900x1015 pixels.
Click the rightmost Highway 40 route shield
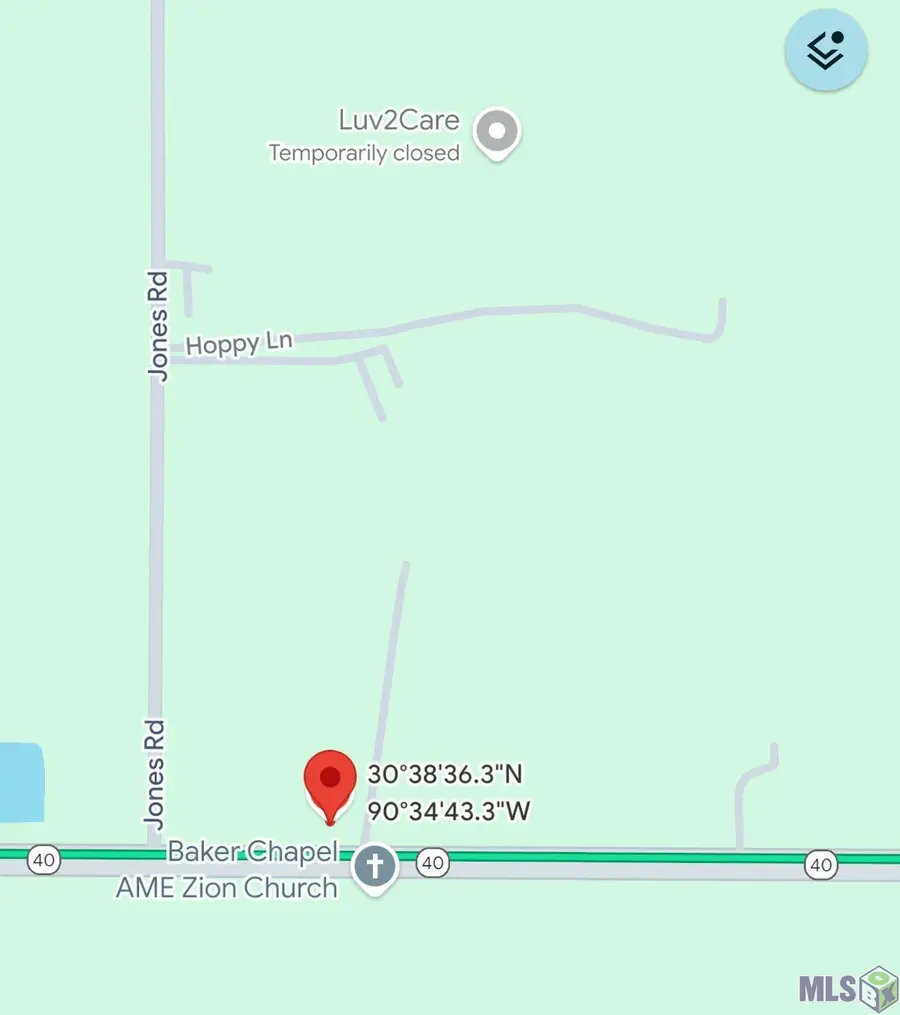(x=820, y=866)
